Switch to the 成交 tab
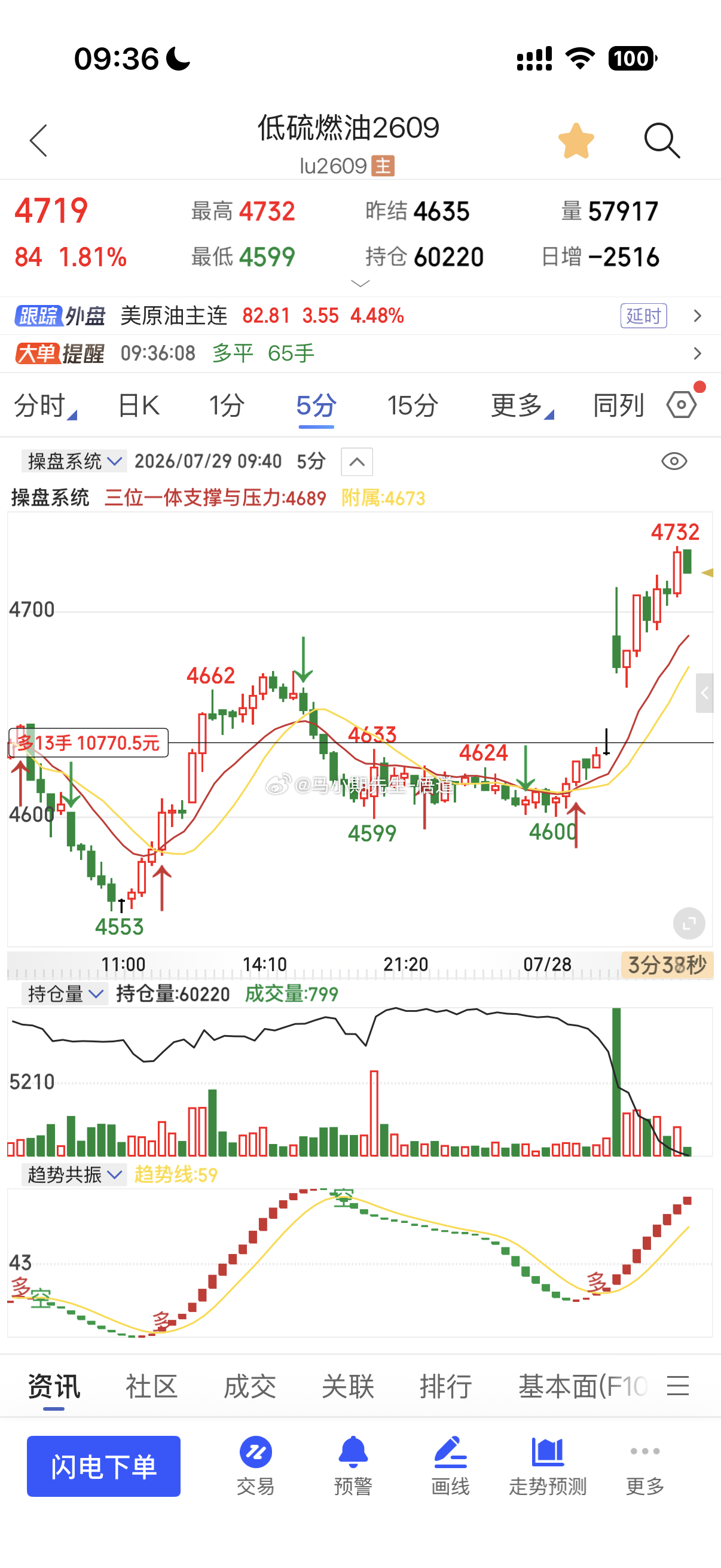 pyautogui.click(x=249, y=1387)
